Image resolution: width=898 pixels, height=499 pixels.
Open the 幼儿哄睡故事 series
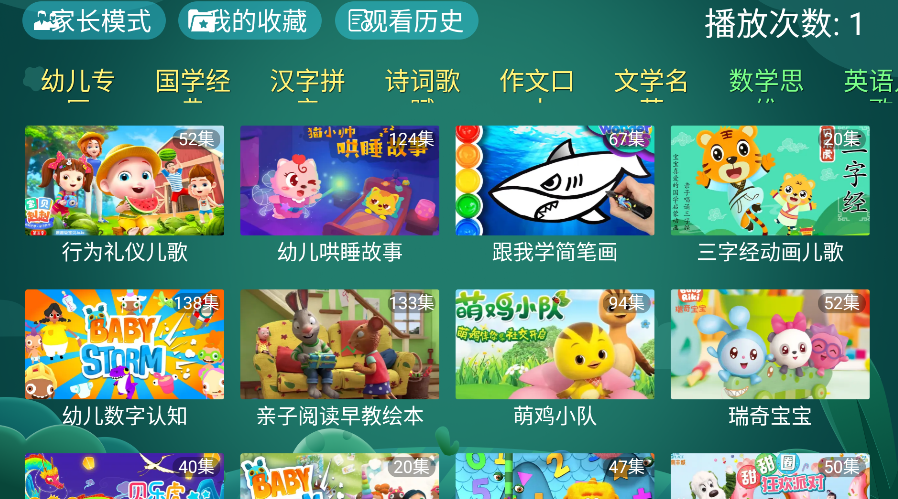tap(340, 181)
